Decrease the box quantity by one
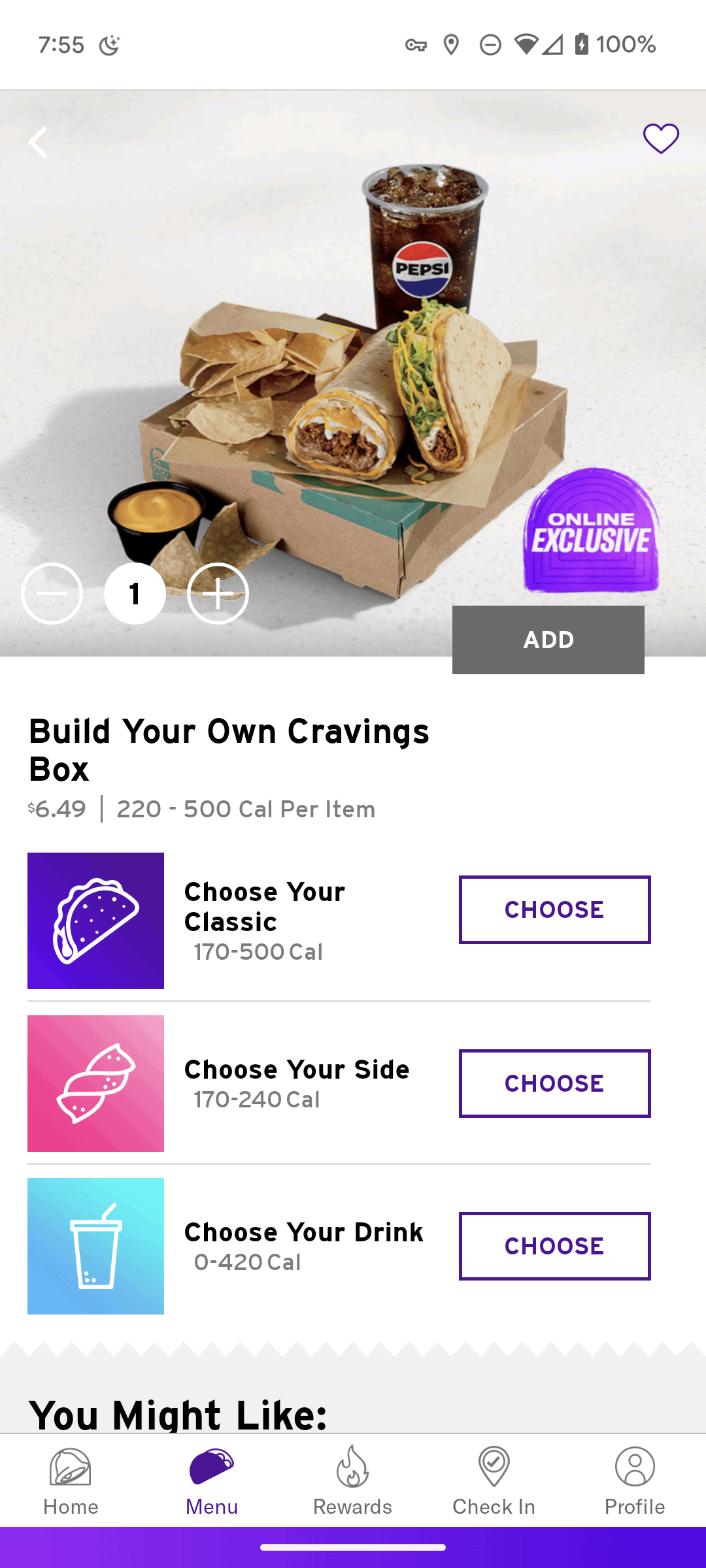 [52, 593]
